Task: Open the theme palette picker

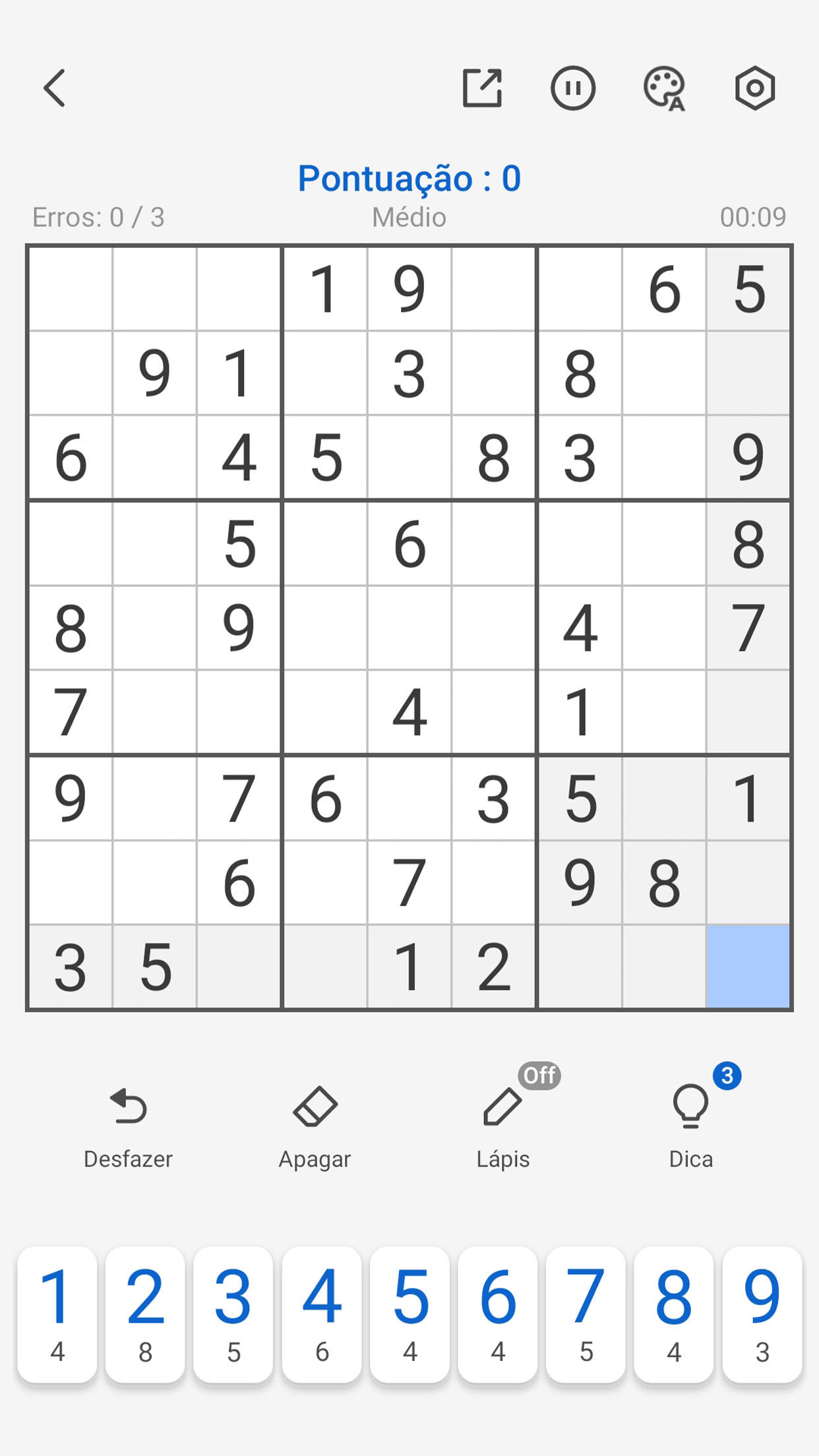Action: click(665, 89)
